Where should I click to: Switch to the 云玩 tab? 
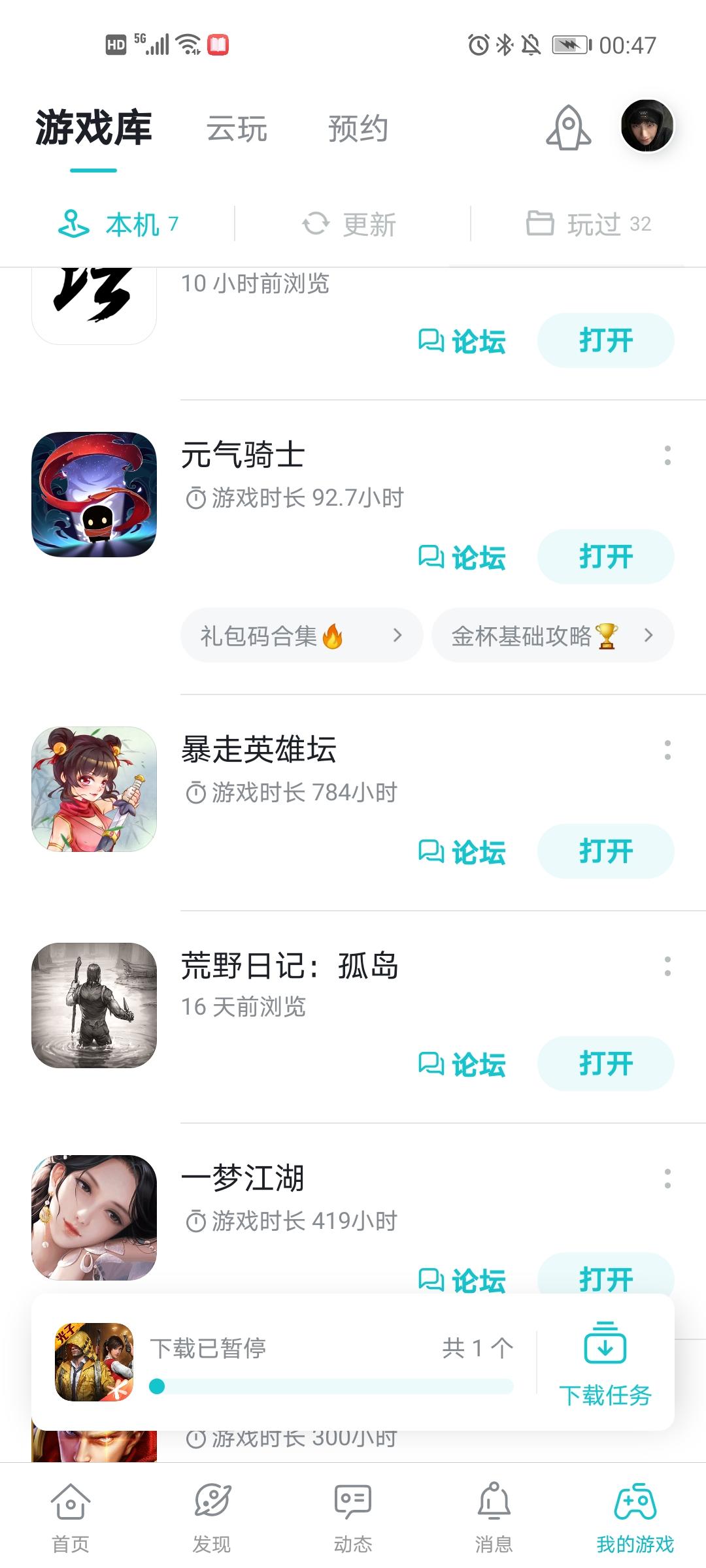pos(237,129)
